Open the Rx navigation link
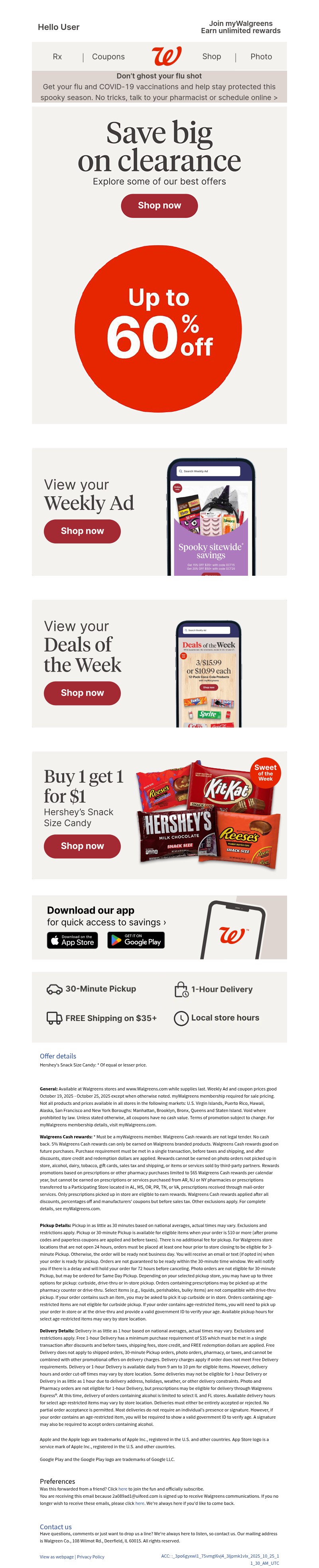The image size is (319, 1568). [x=57, y=57]
